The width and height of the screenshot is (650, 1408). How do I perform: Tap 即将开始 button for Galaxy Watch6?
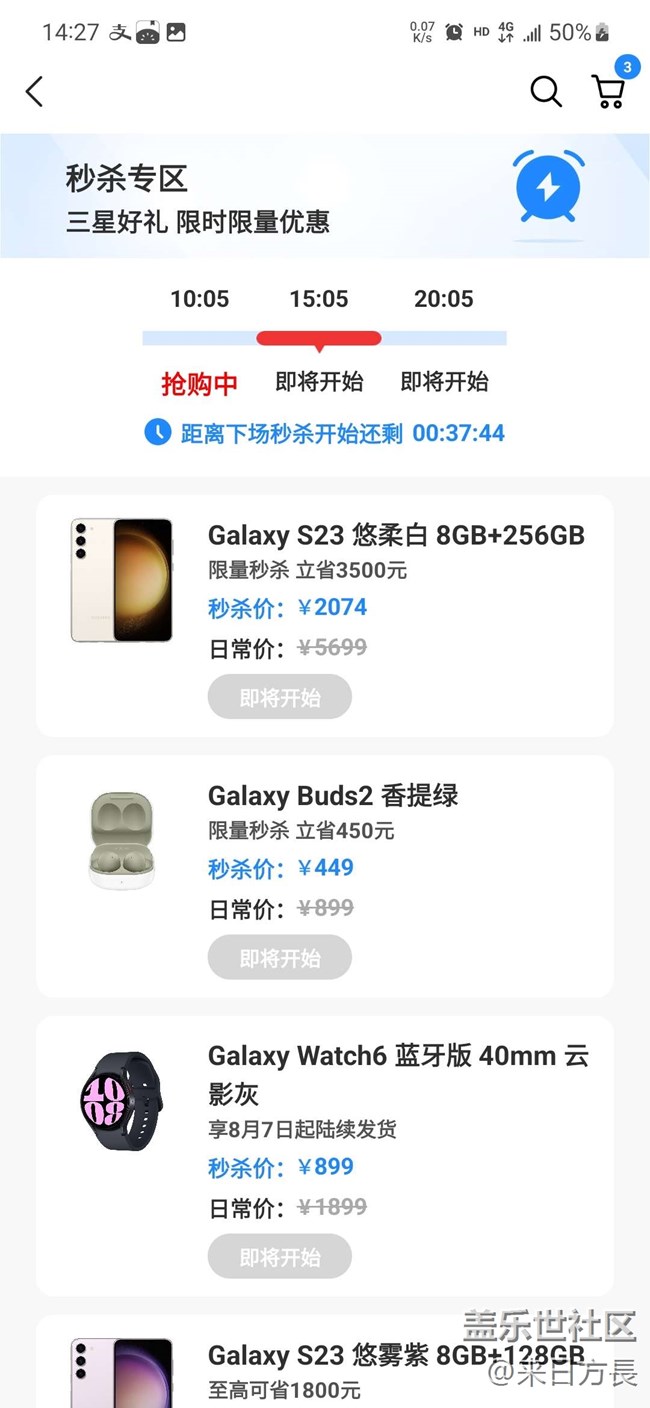click(280, 1256)
